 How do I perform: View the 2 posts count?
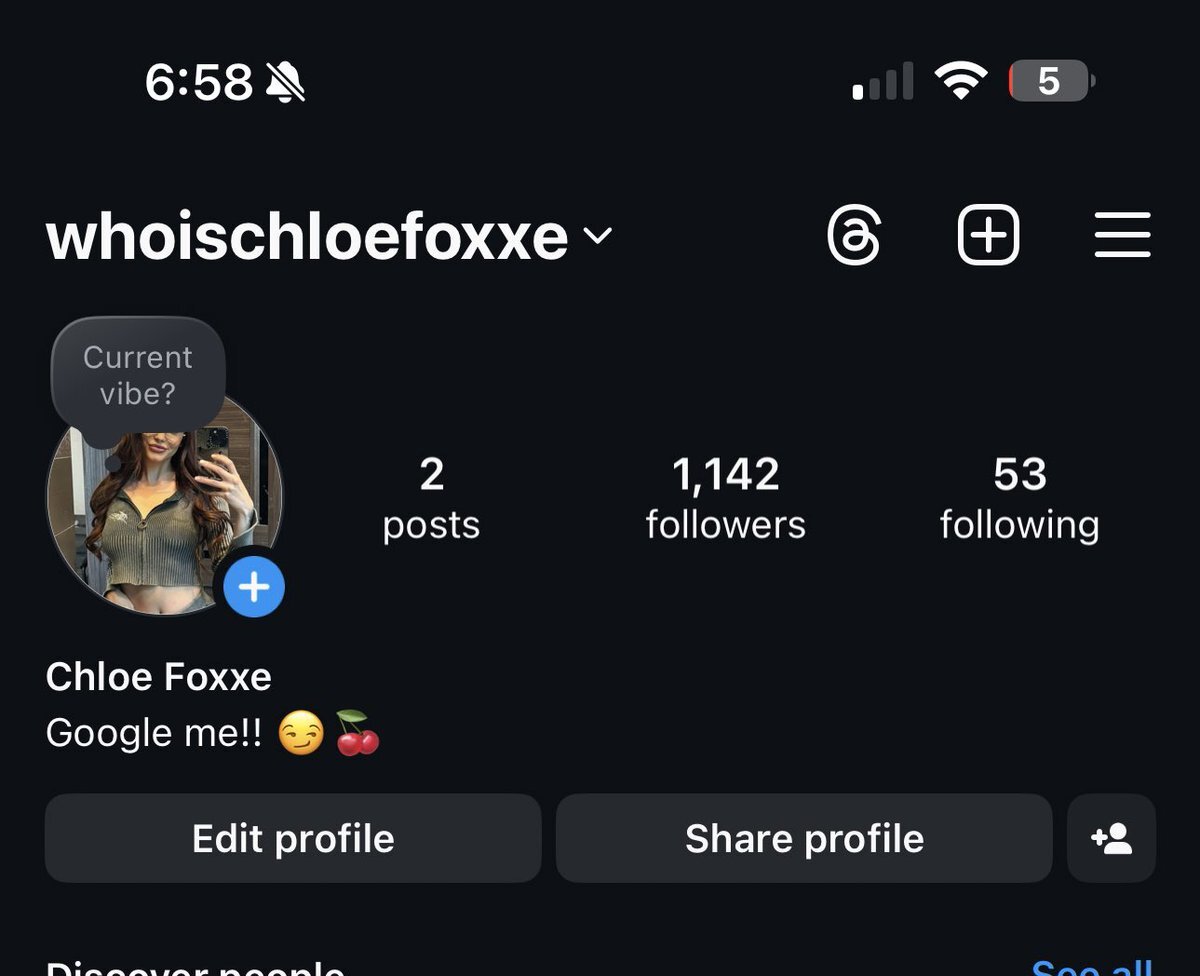431,497
